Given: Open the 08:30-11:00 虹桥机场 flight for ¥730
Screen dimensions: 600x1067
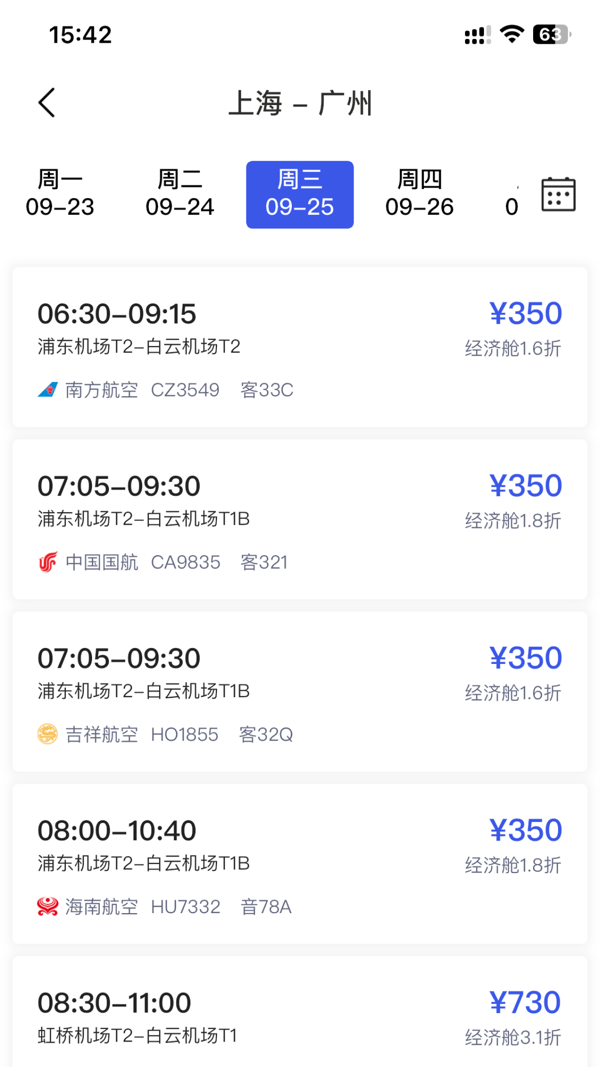Looking at the screenshot, I should [300, 1012].
